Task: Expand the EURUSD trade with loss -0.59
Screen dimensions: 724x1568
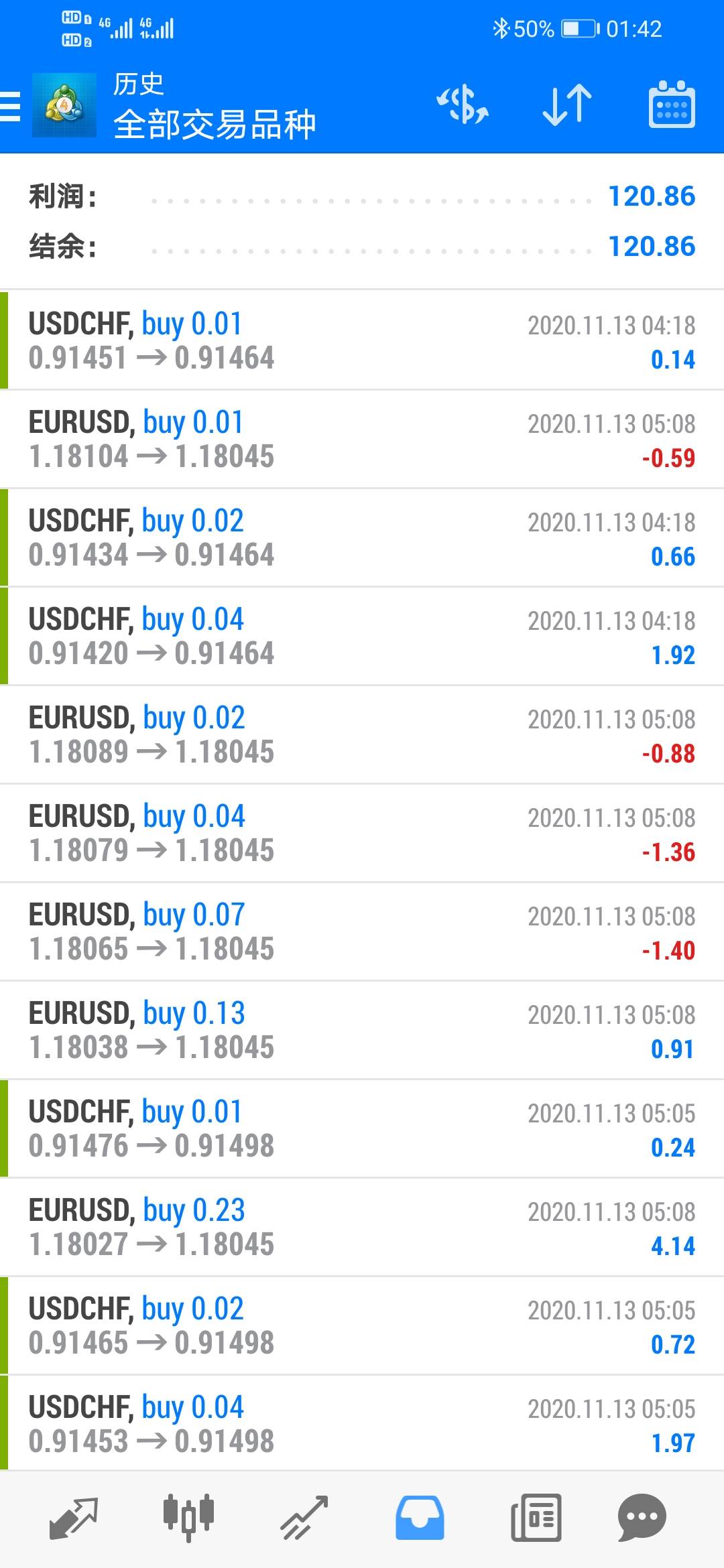Action: point(362,439)
